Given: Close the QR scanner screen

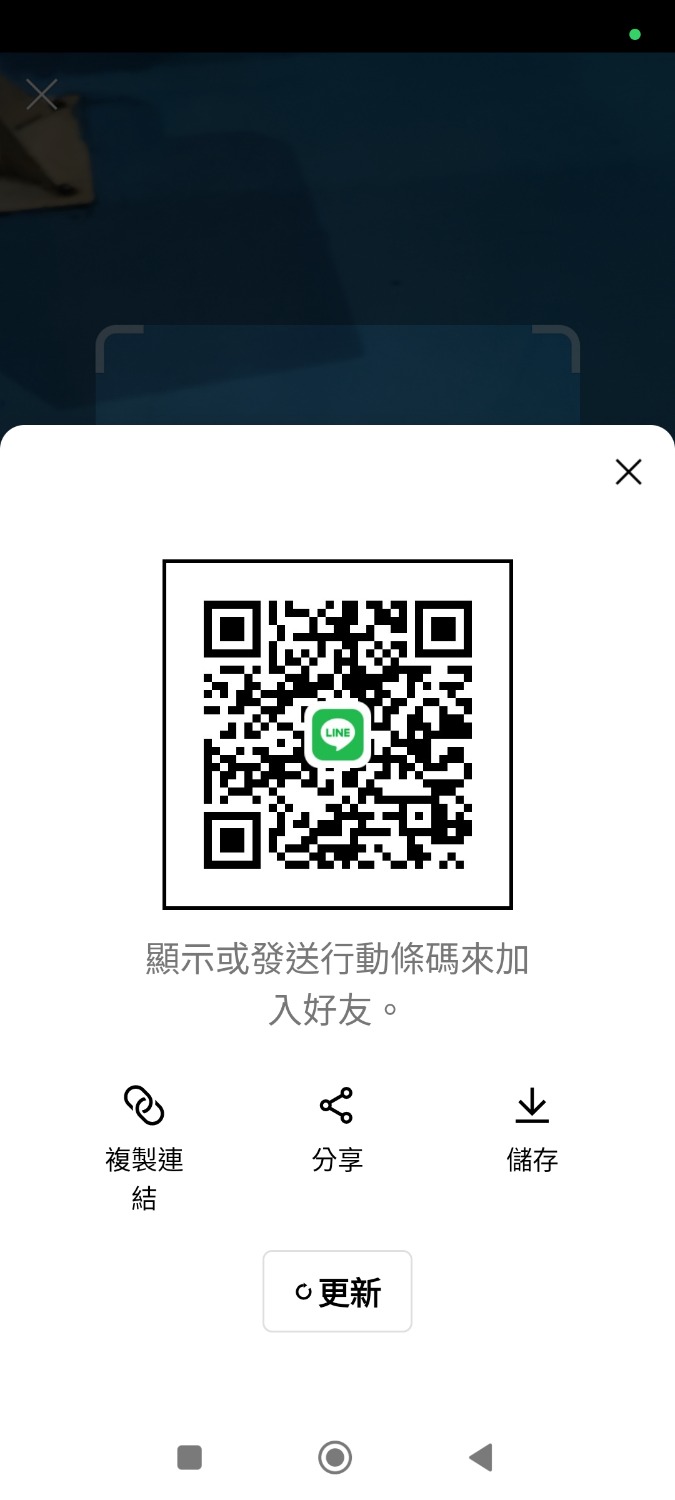Looking at the screenshot, I should 42,95.
